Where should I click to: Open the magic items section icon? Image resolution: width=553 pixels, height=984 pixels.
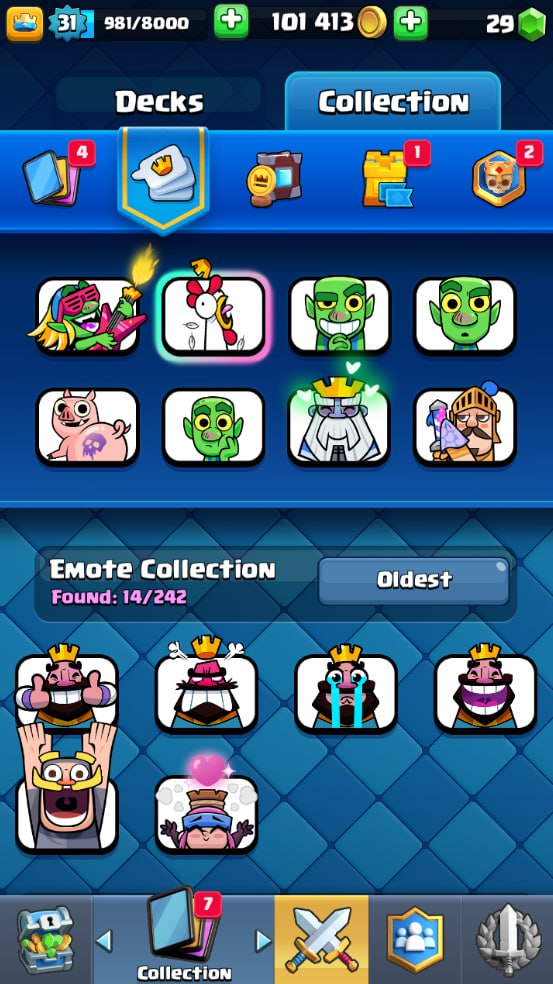point(275,179)
